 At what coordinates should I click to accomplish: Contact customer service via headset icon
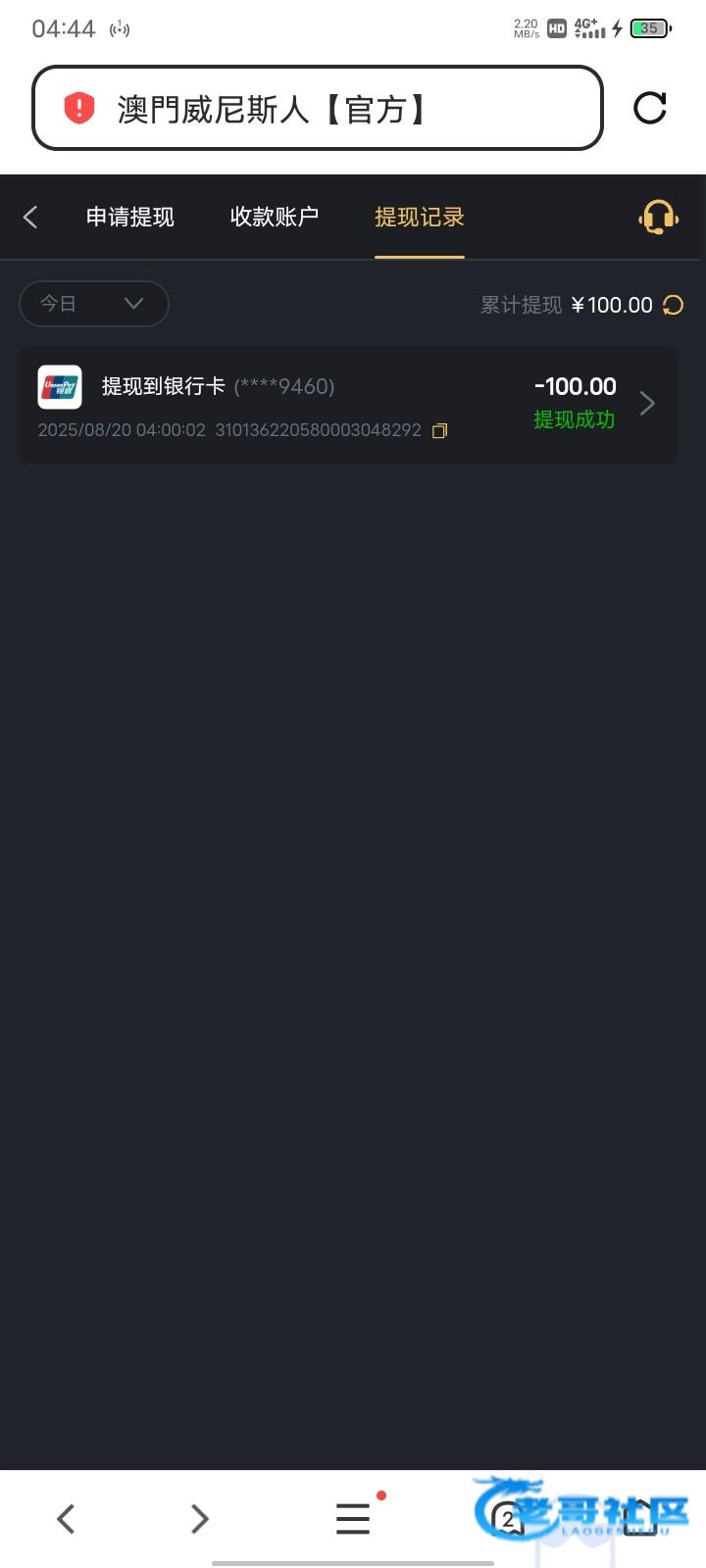click(658, 217)
